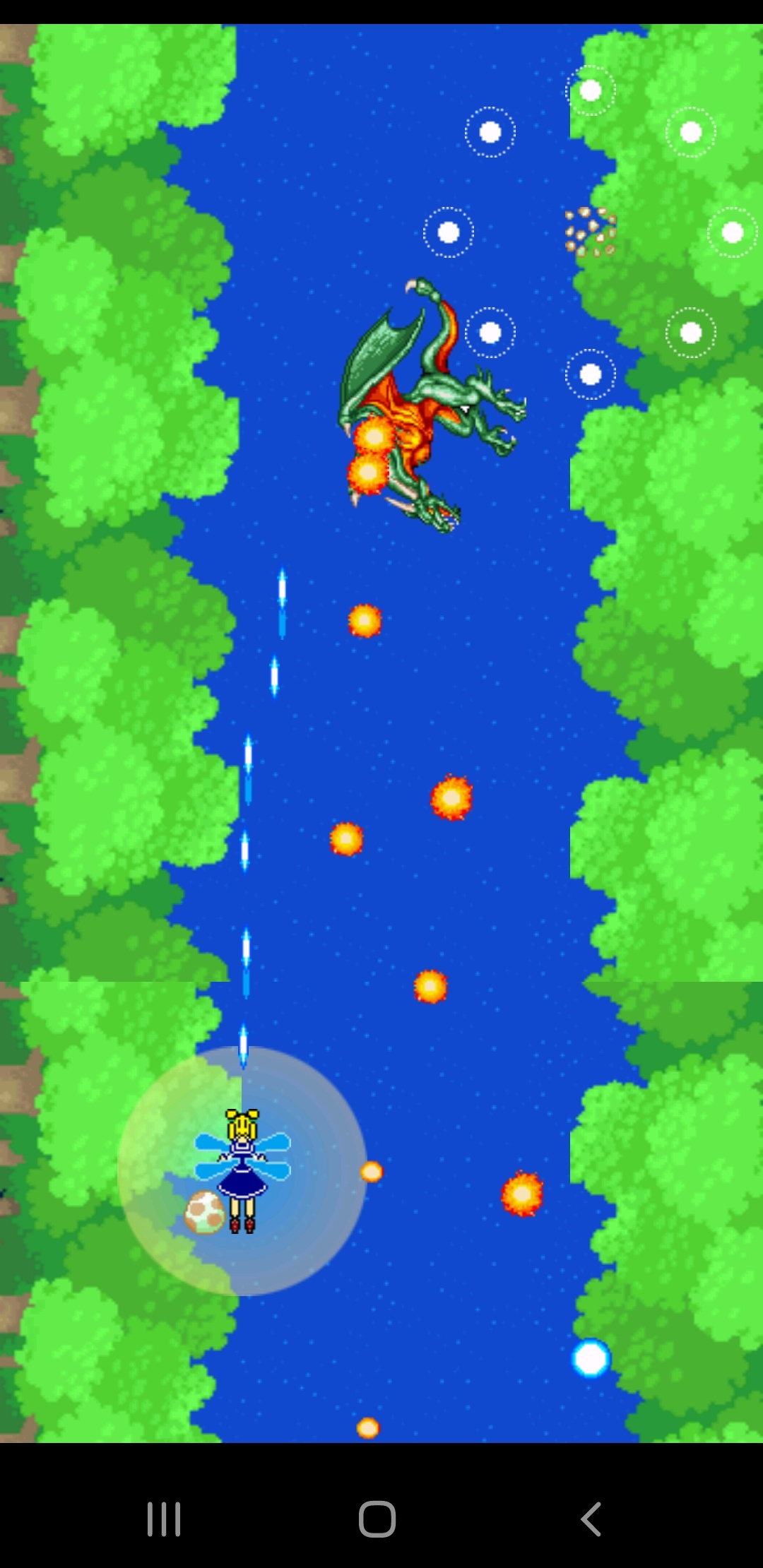Go to the home screen
The image size is (763, 1568).
tap(377, 1519)
